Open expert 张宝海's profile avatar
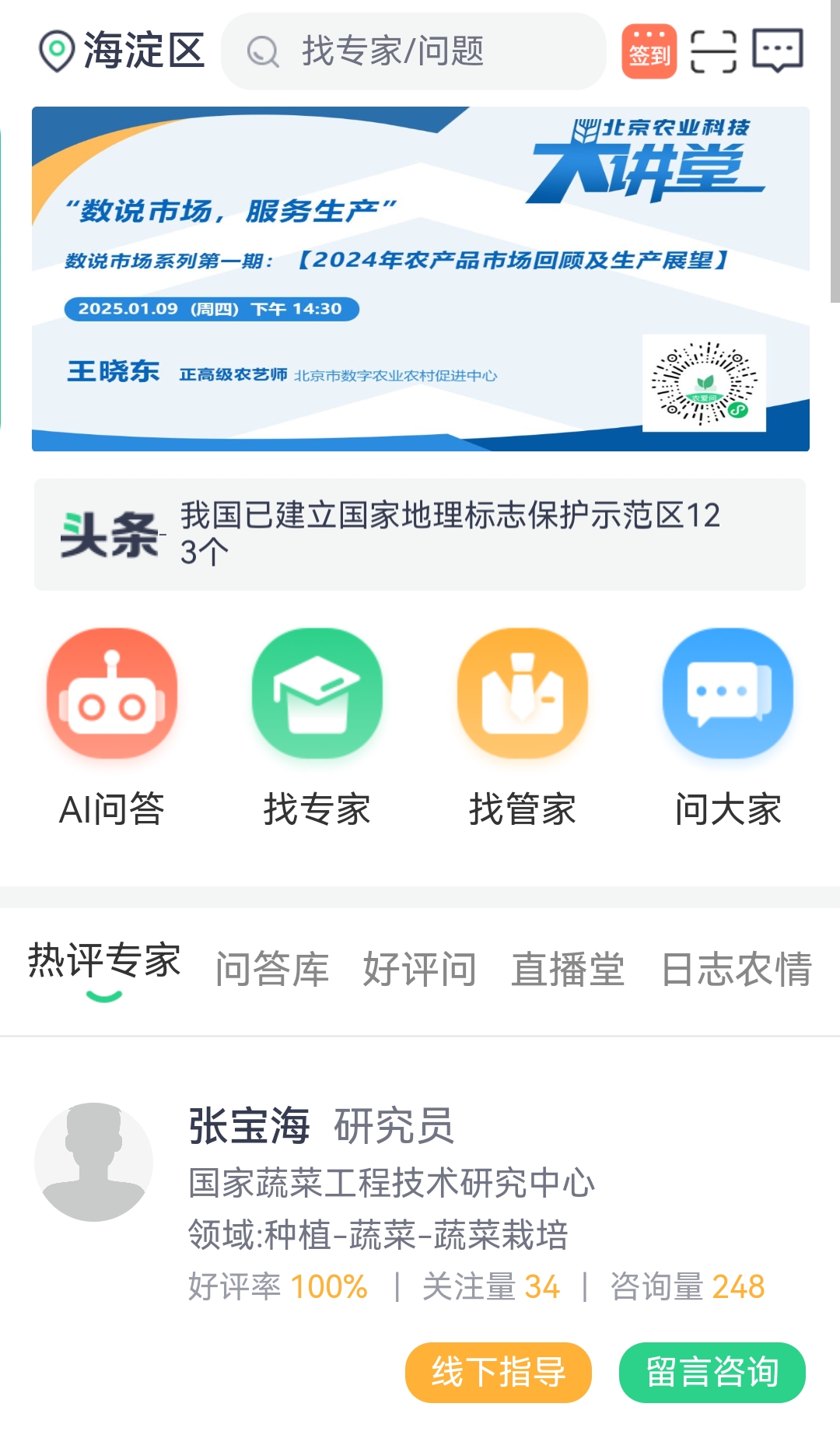Viewport: 840px width, 1456px height. click(94, 1161)
